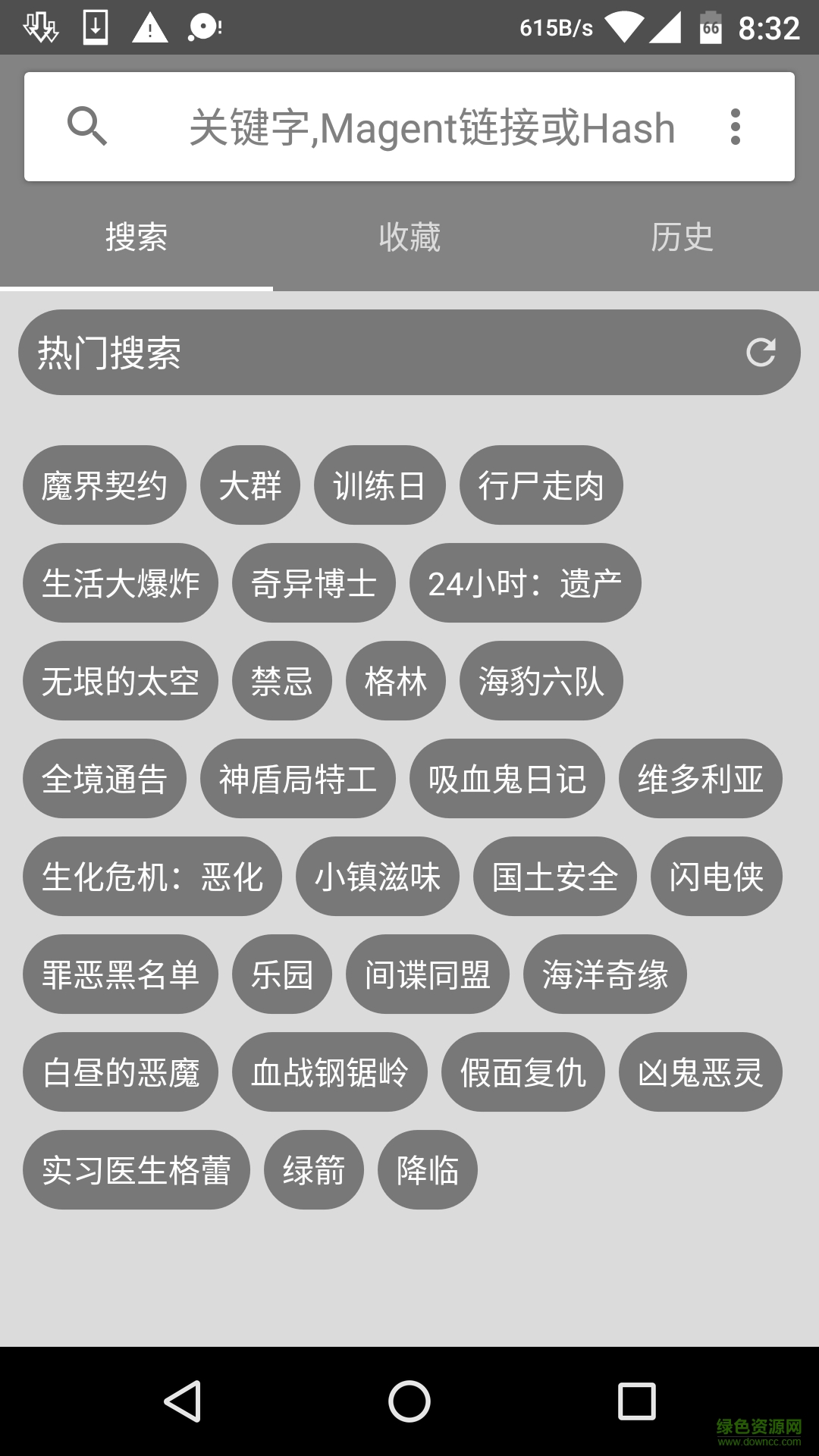Choose the 闪电侠 keyword

[715, 877]
